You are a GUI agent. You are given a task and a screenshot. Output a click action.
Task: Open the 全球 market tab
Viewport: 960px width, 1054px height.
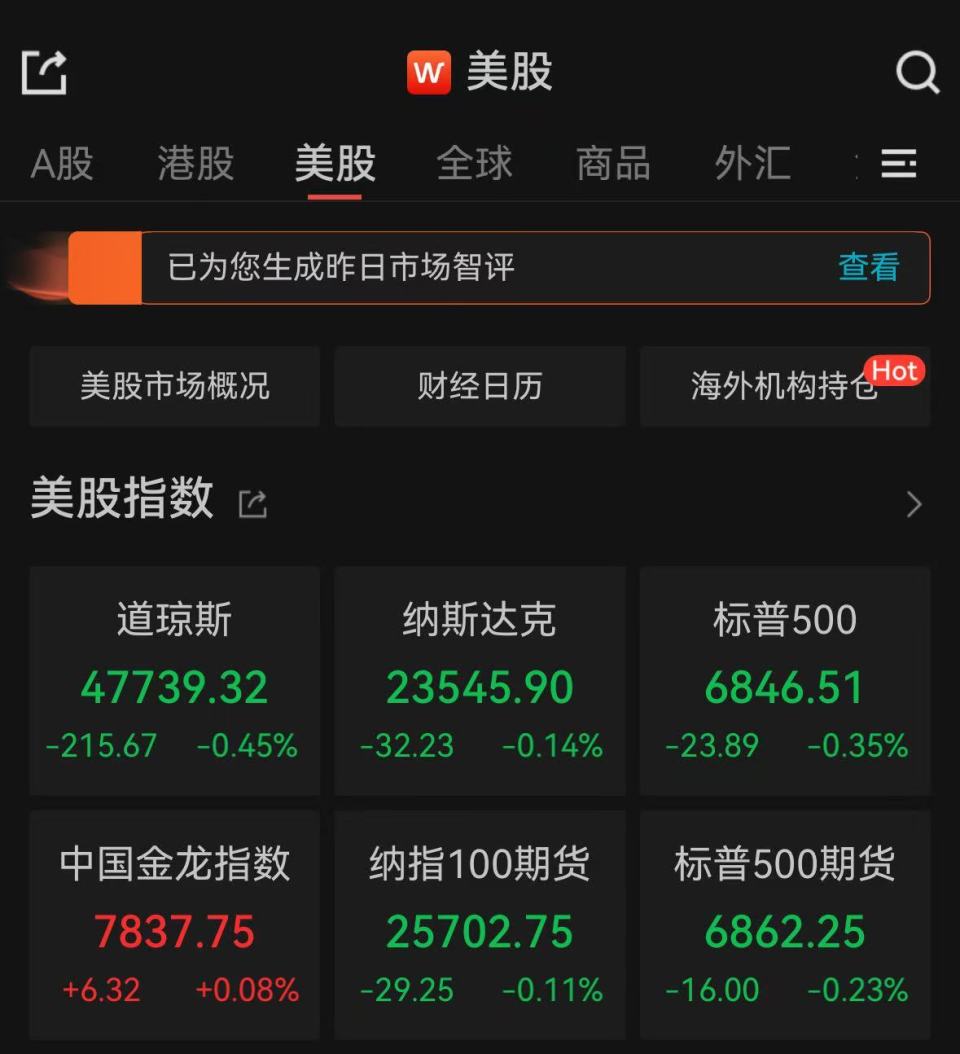474,165
